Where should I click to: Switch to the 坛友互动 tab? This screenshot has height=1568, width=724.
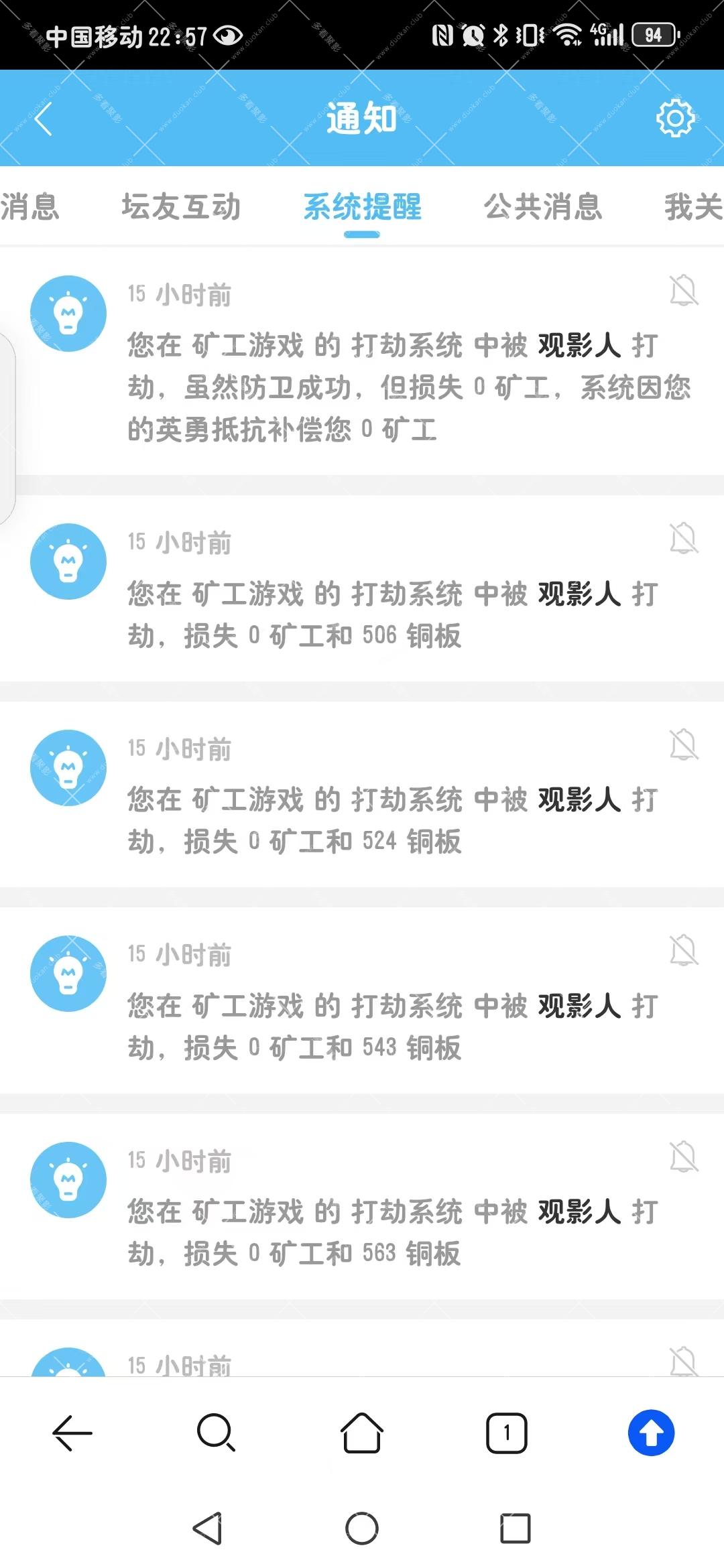[x=182, y=206]
